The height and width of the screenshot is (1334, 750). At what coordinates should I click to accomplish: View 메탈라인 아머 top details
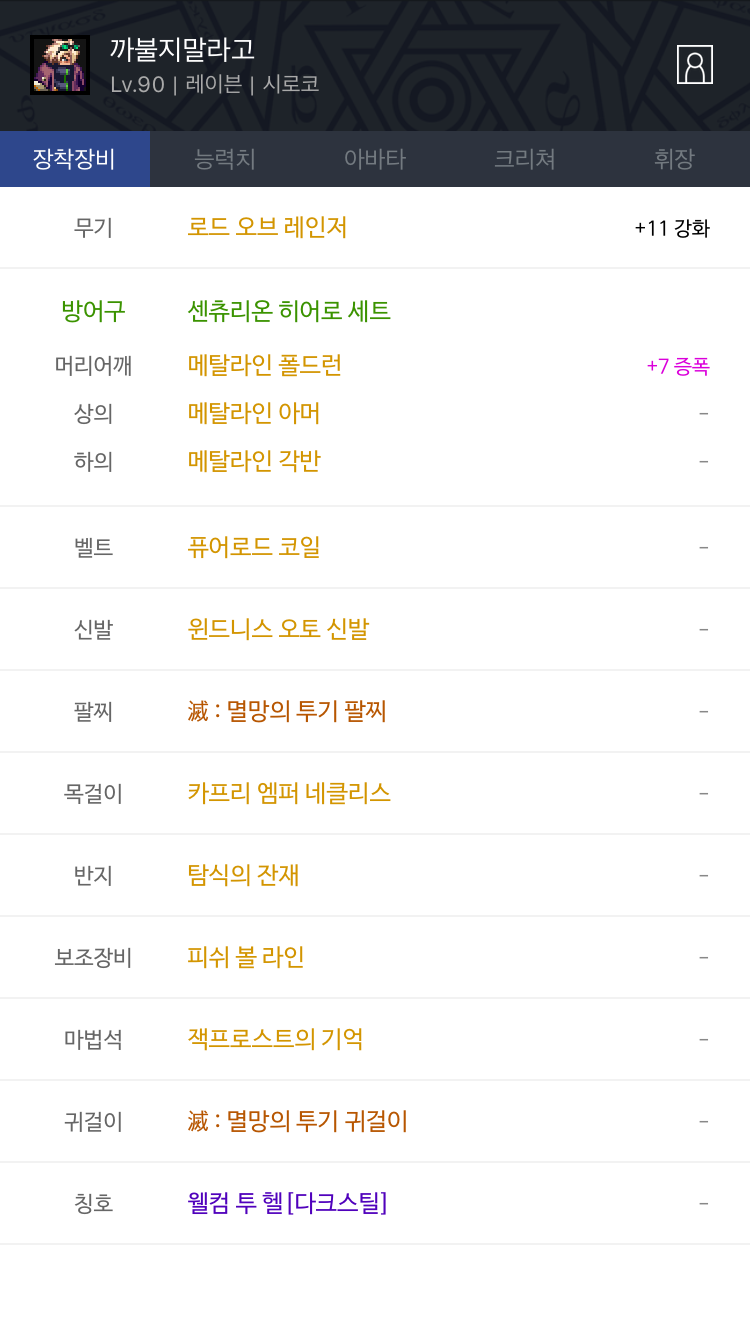[254, 413]
